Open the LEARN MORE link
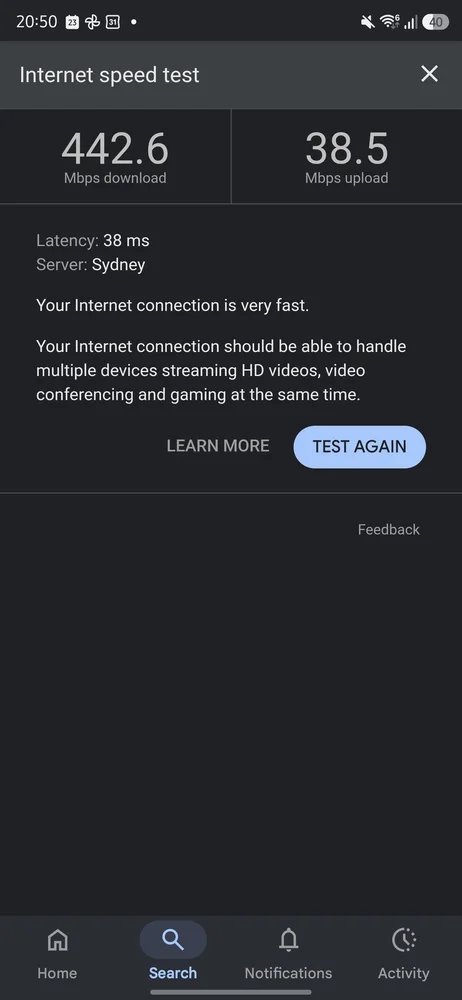The width and height of the screenshot is (462, 1000). click(x=218, y=446)
